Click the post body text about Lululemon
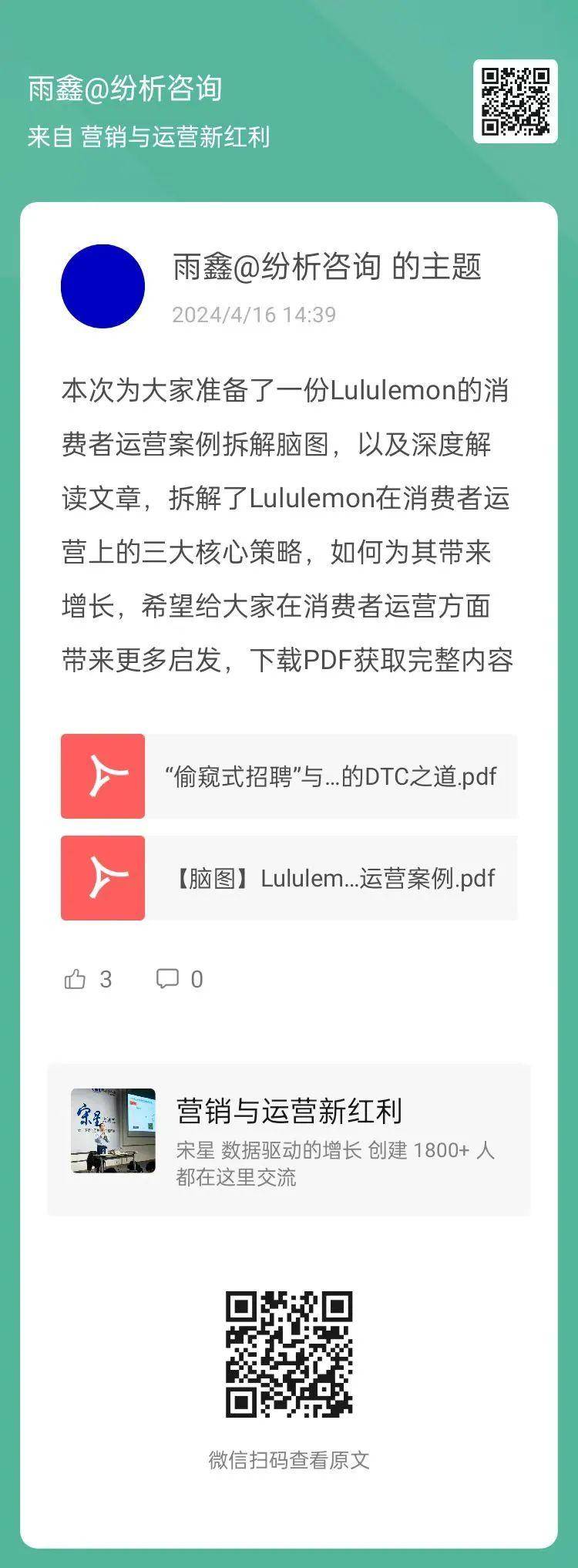Image resolution: width=578 pixels, height=1568 pixels. pos(289,524)
